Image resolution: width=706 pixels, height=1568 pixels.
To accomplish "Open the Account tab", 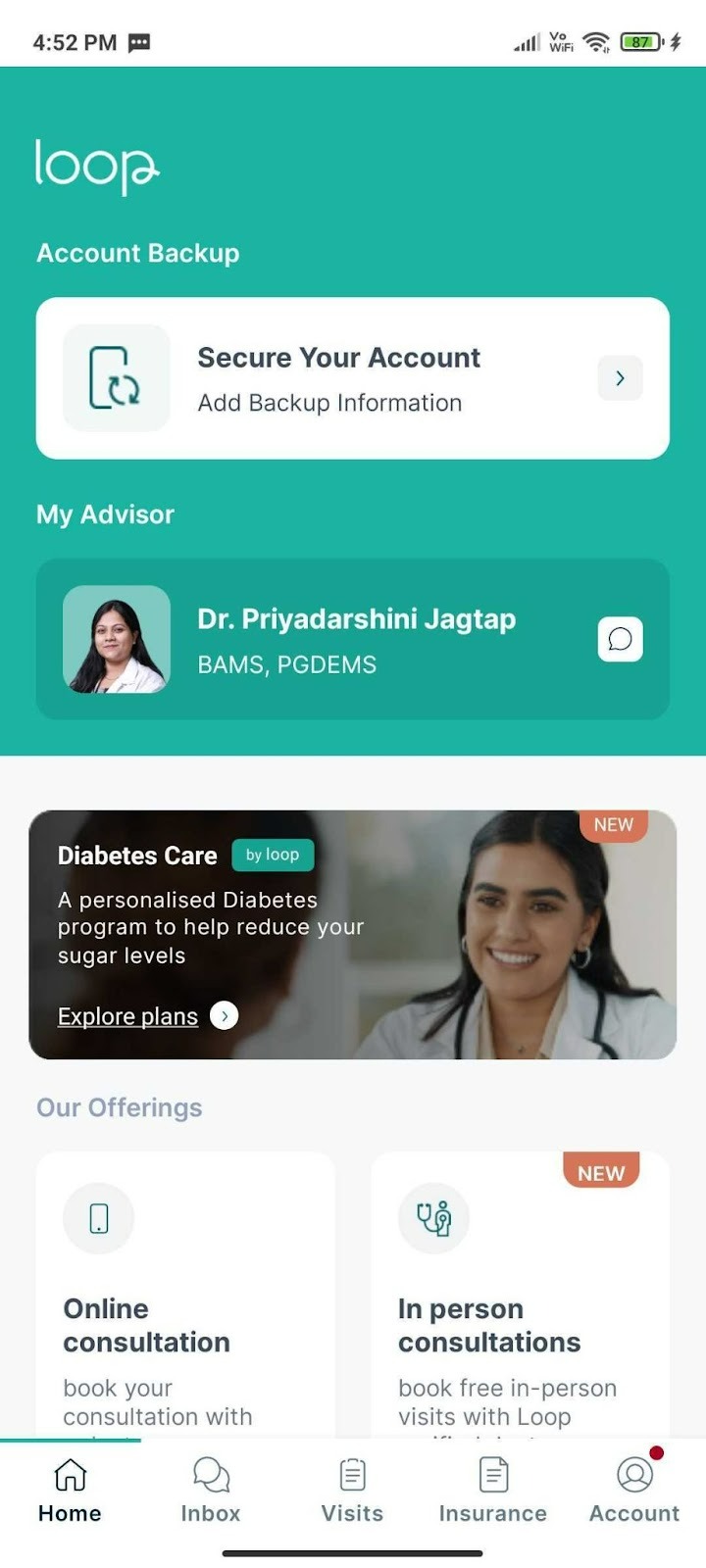I will tap(633, 1491).
